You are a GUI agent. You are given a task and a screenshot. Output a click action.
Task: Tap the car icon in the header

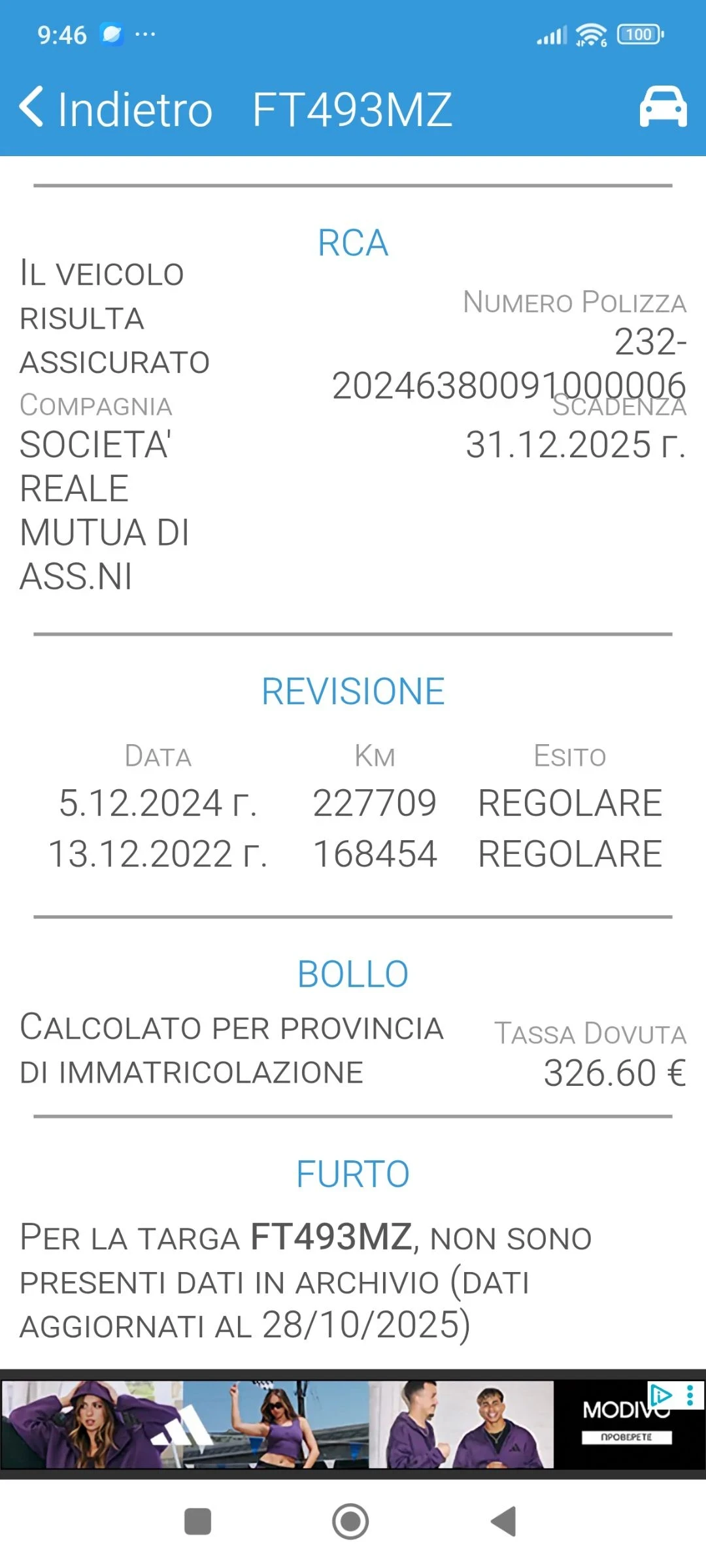pos(663,107)
